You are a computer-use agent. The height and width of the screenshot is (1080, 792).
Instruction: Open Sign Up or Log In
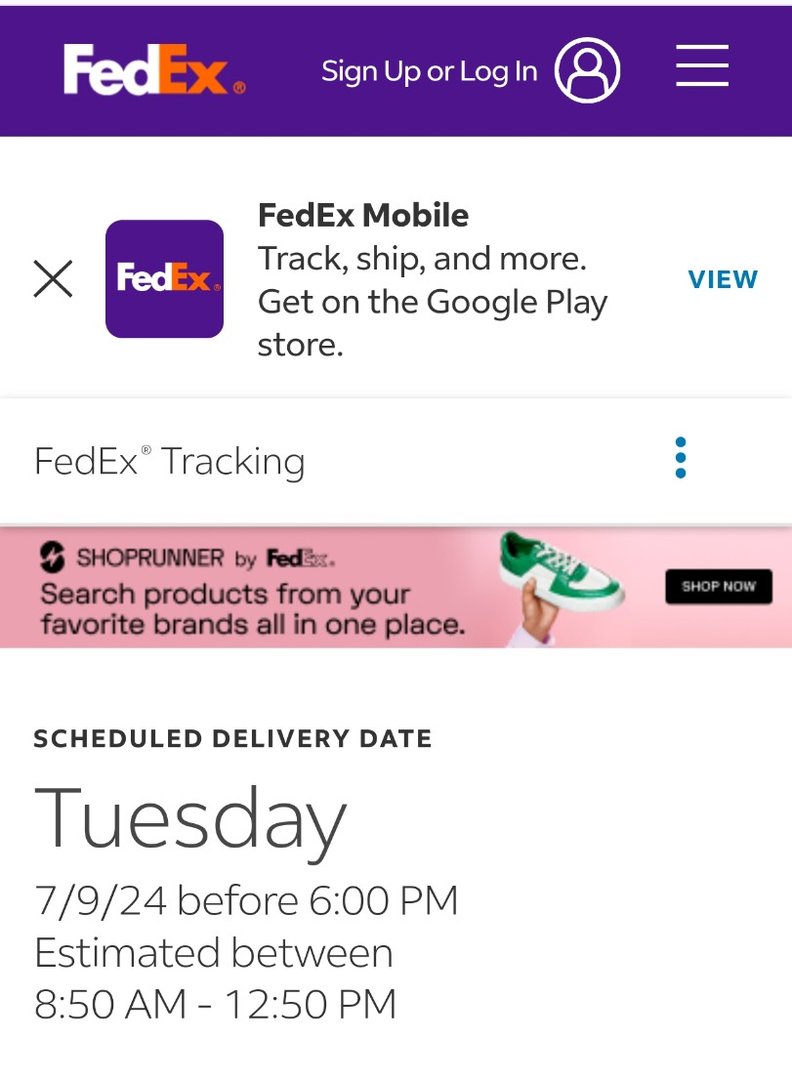(470, 70)
